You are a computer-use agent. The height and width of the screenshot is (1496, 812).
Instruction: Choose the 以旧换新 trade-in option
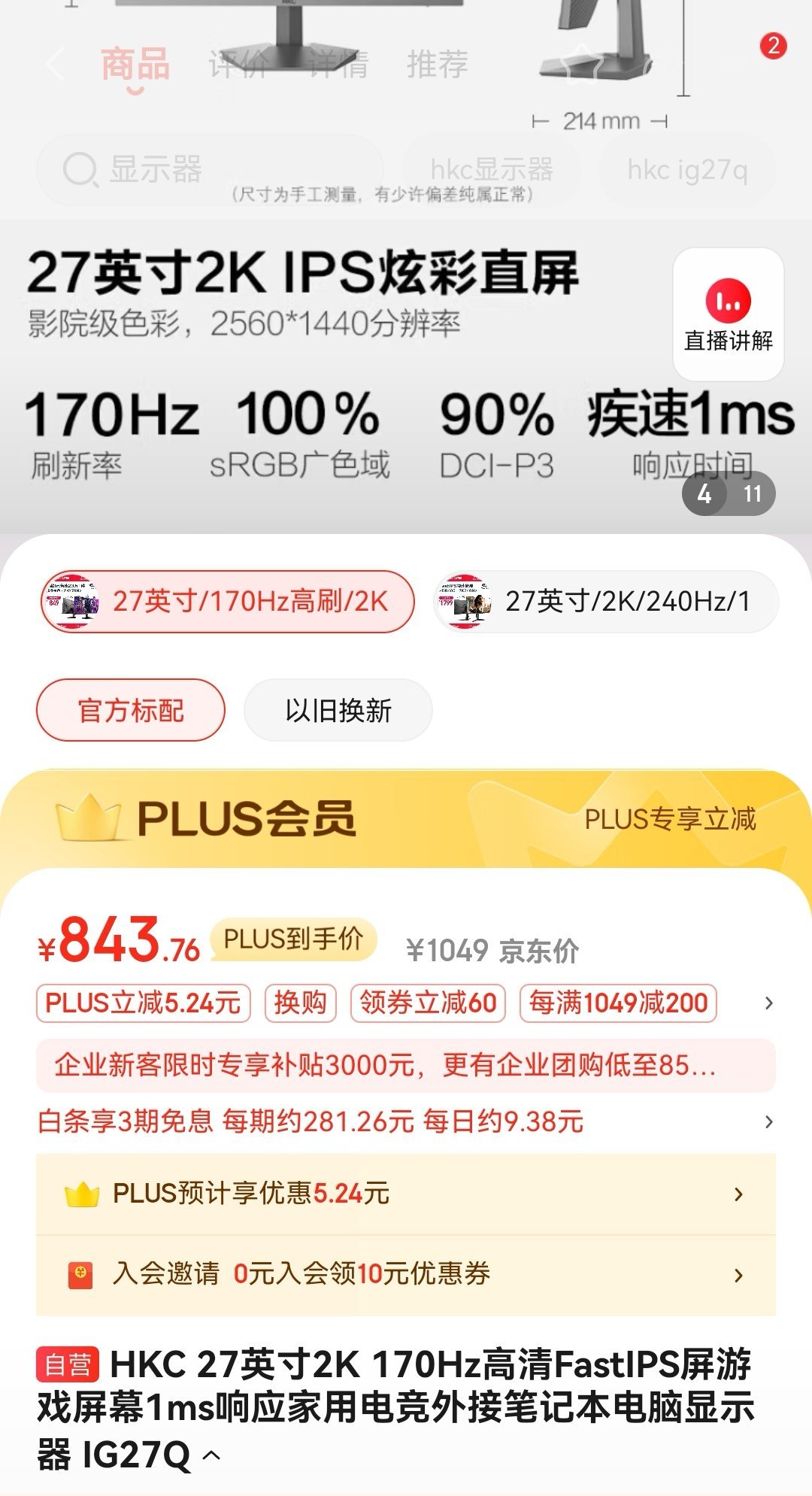pos(338,710)
